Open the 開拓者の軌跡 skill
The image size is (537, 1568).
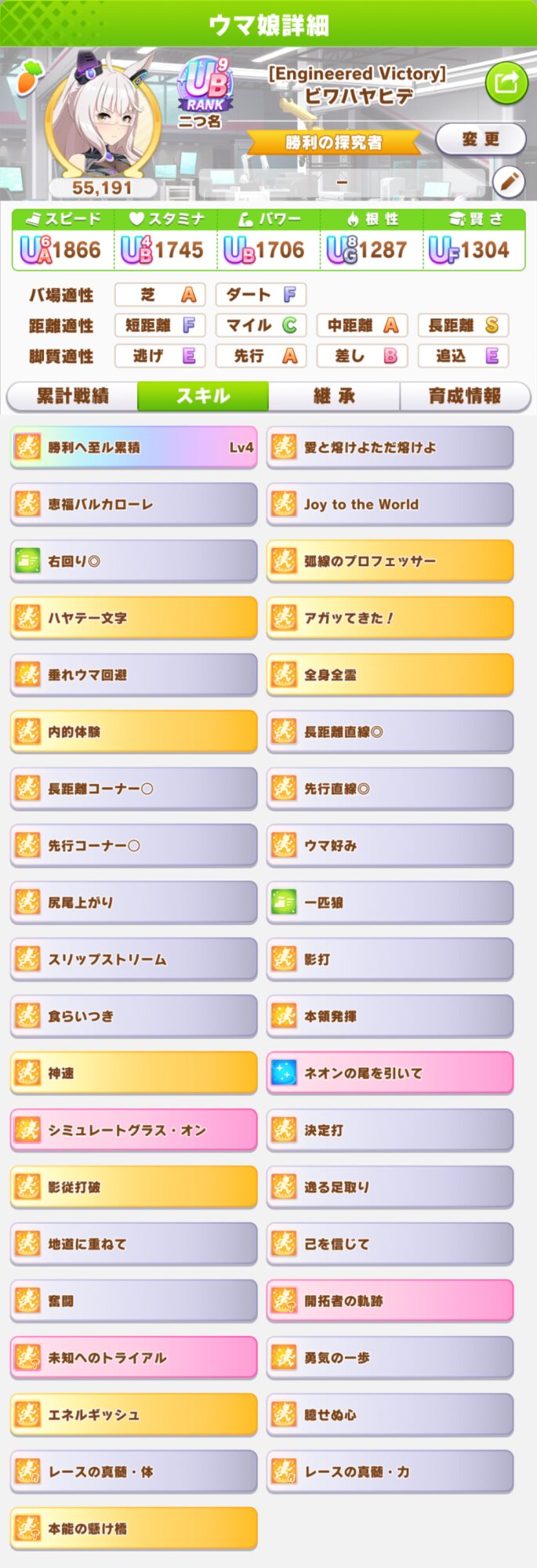(x=390, y=1301)
